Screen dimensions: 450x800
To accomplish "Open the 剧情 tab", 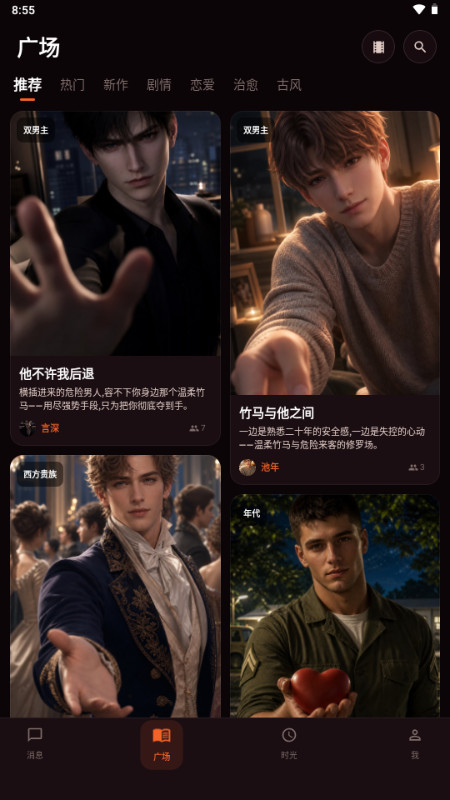I will point(159,85).
